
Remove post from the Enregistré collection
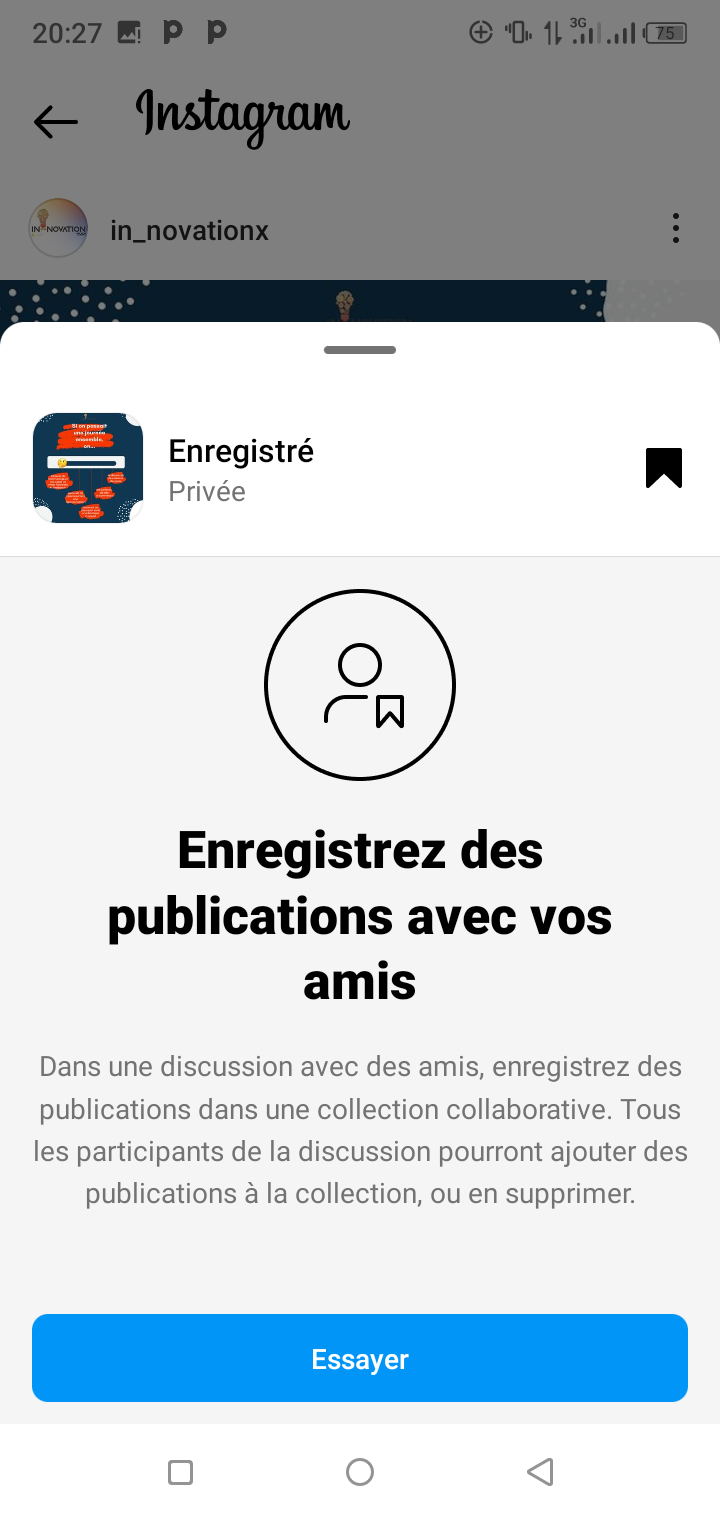point(663,468)
